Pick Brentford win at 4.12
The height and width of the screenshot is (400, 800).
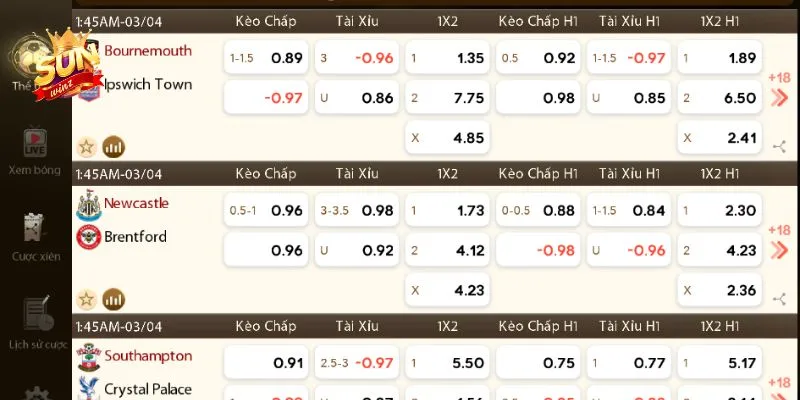(x=446, y=250)
